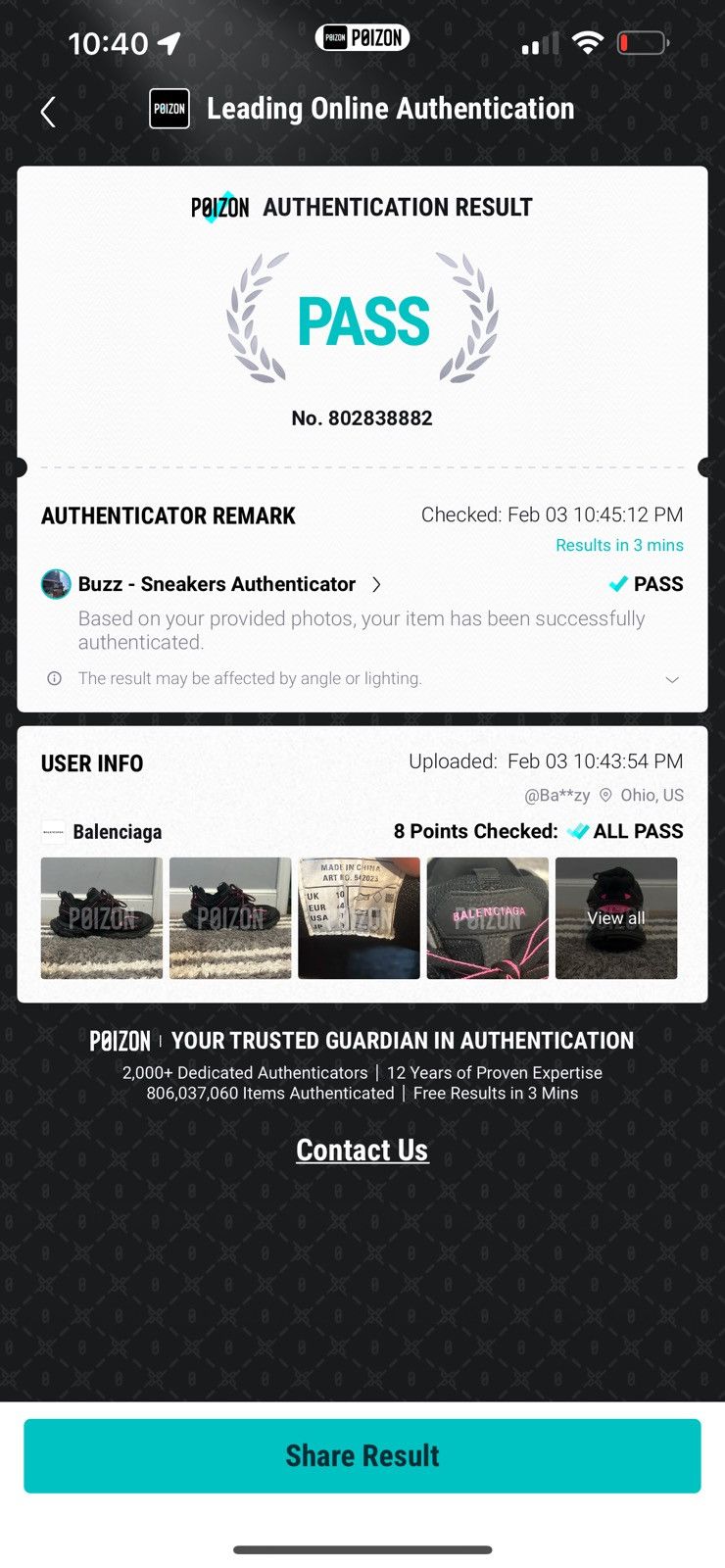Open Buzz - Sneakers Authenticator profile
This screenshot has height=1568, width=725.
(x=212, y=584)
